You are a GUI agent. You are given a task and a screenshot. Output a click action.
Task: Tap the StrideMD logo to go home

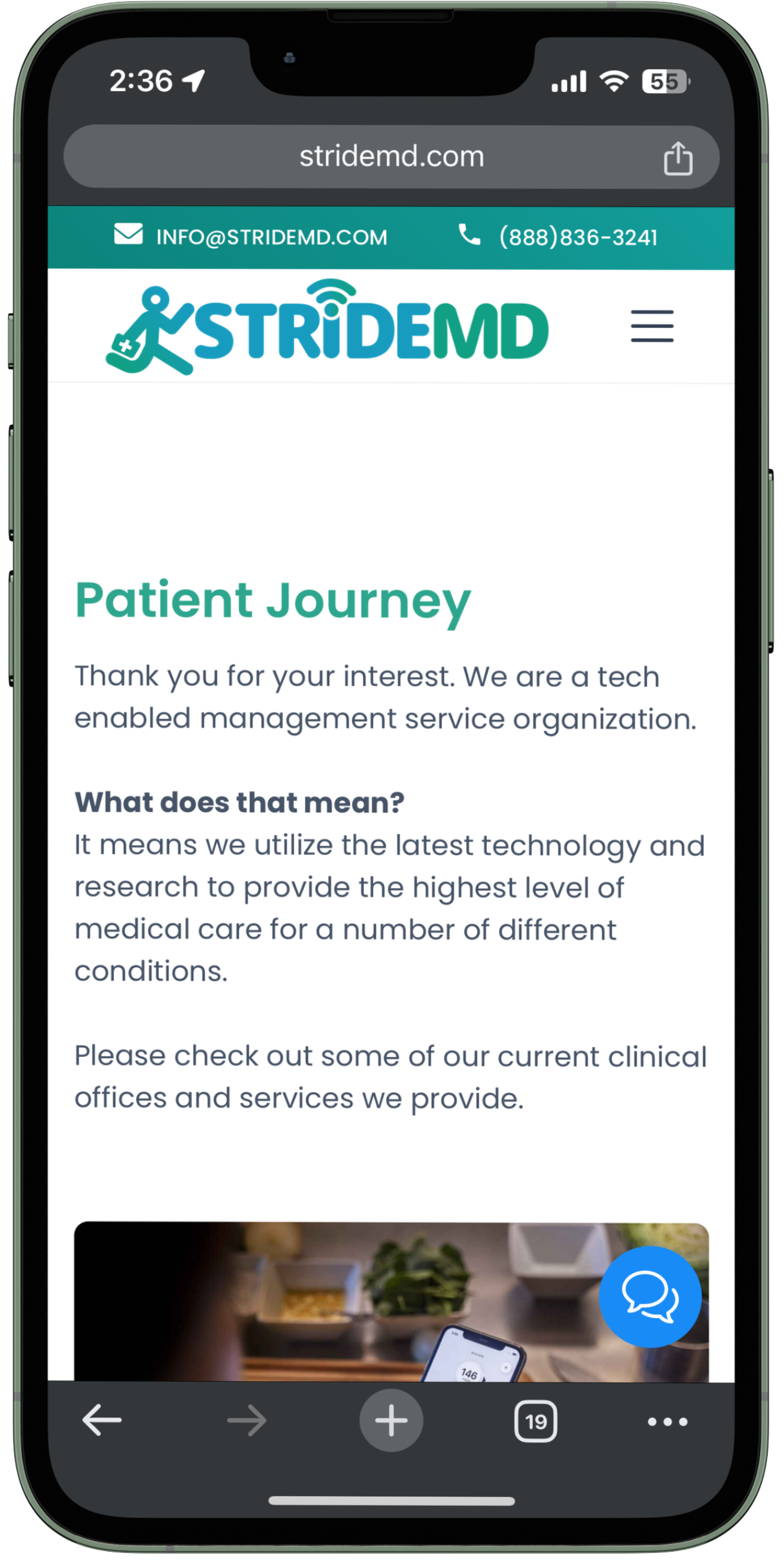[328, 328]
